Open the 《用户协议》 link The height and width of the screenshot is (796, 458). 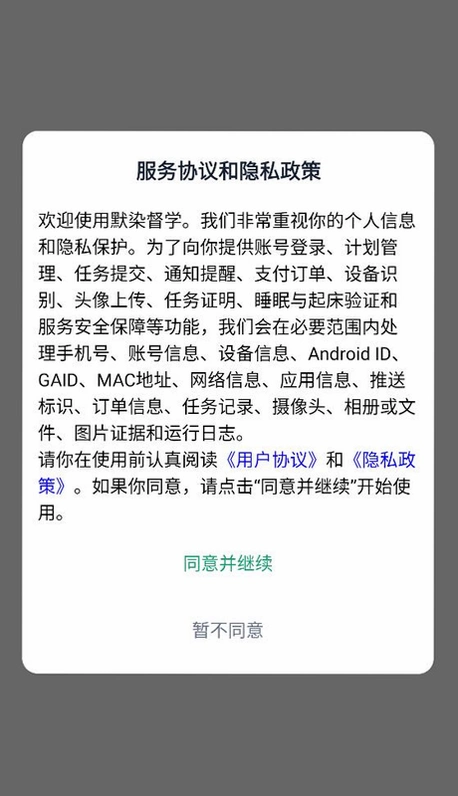point(272,460)
